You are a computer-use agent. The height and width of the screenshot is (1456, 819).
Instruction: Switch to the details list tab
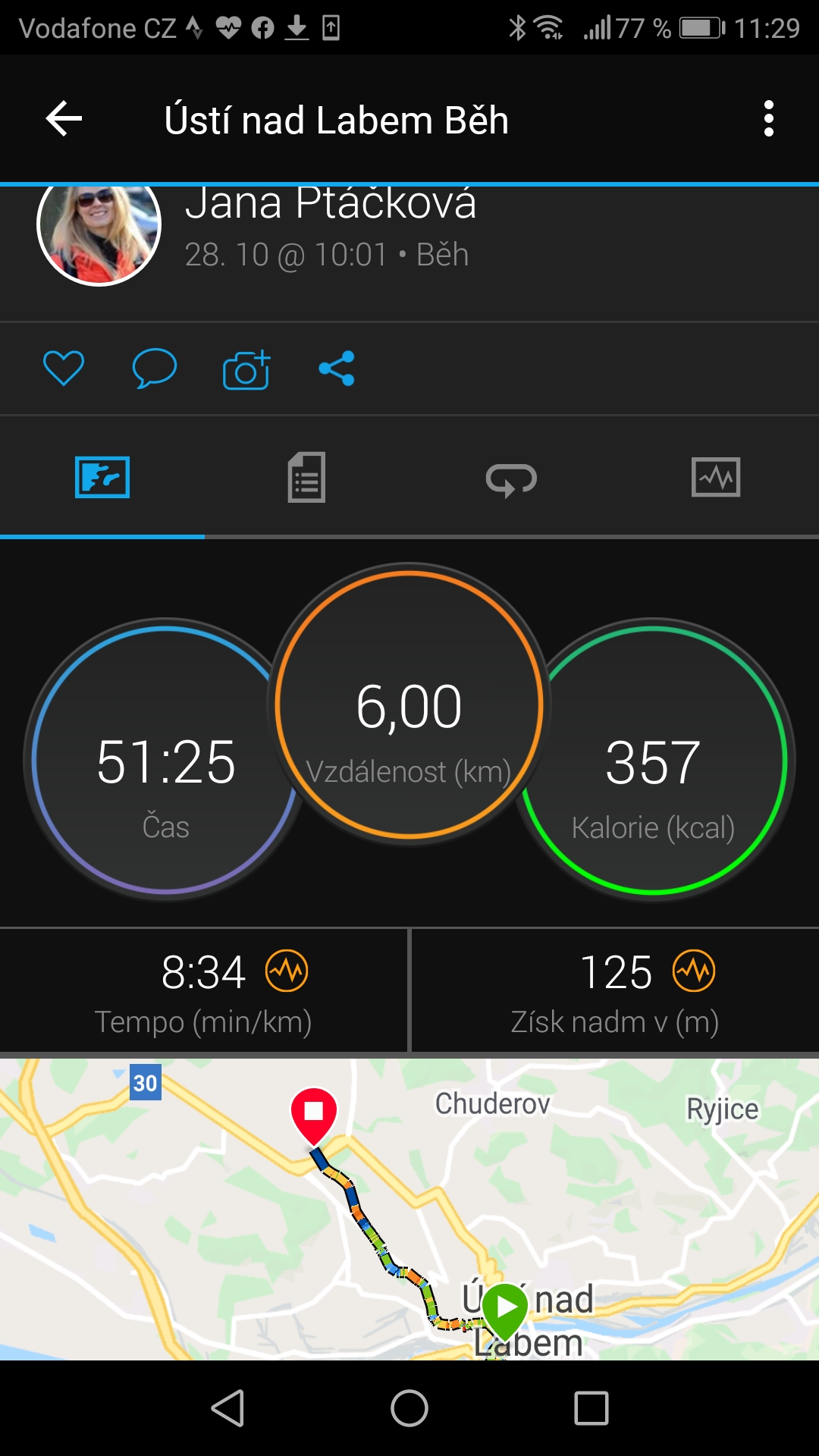(x=306, y=477)
